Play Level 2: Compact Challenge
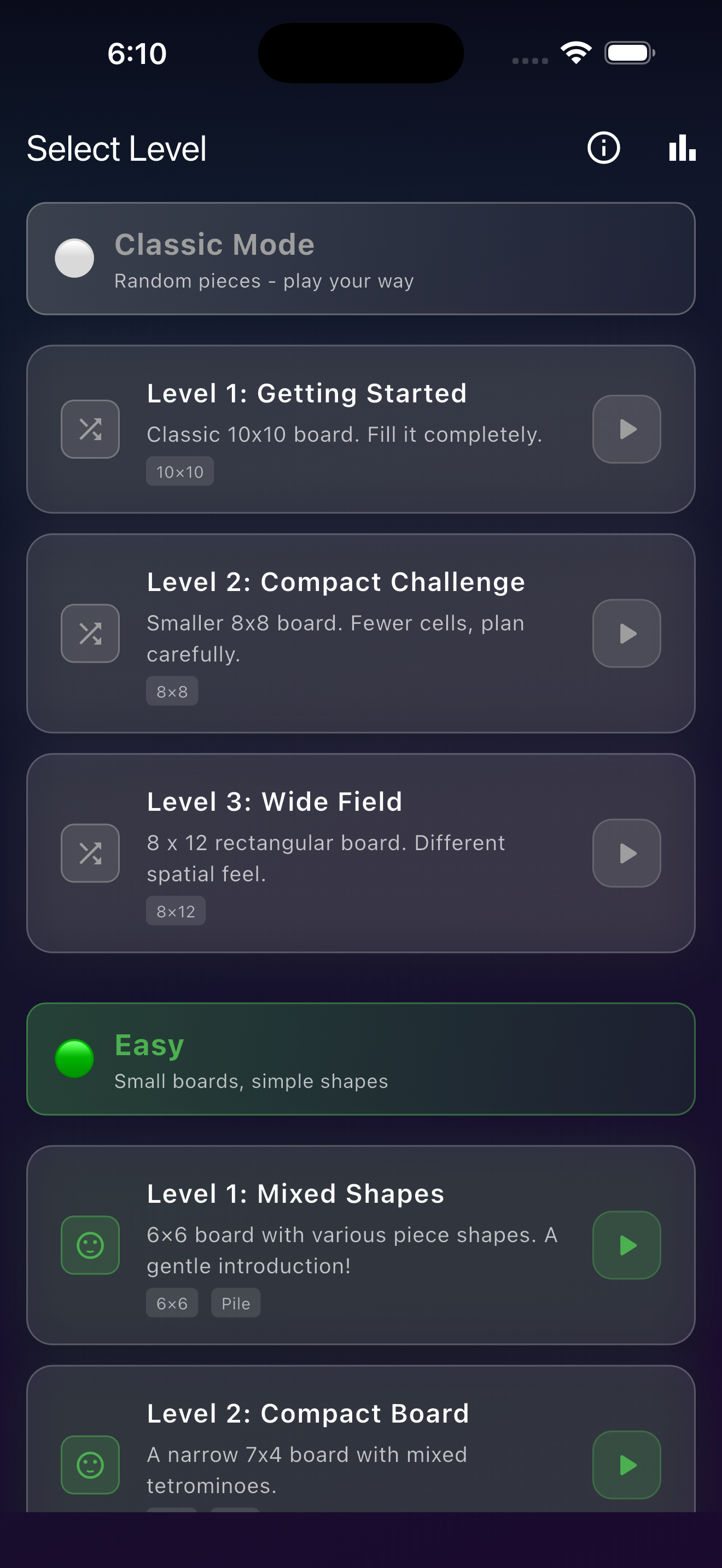Viewport: 722px width, 1568px height. 626,634
